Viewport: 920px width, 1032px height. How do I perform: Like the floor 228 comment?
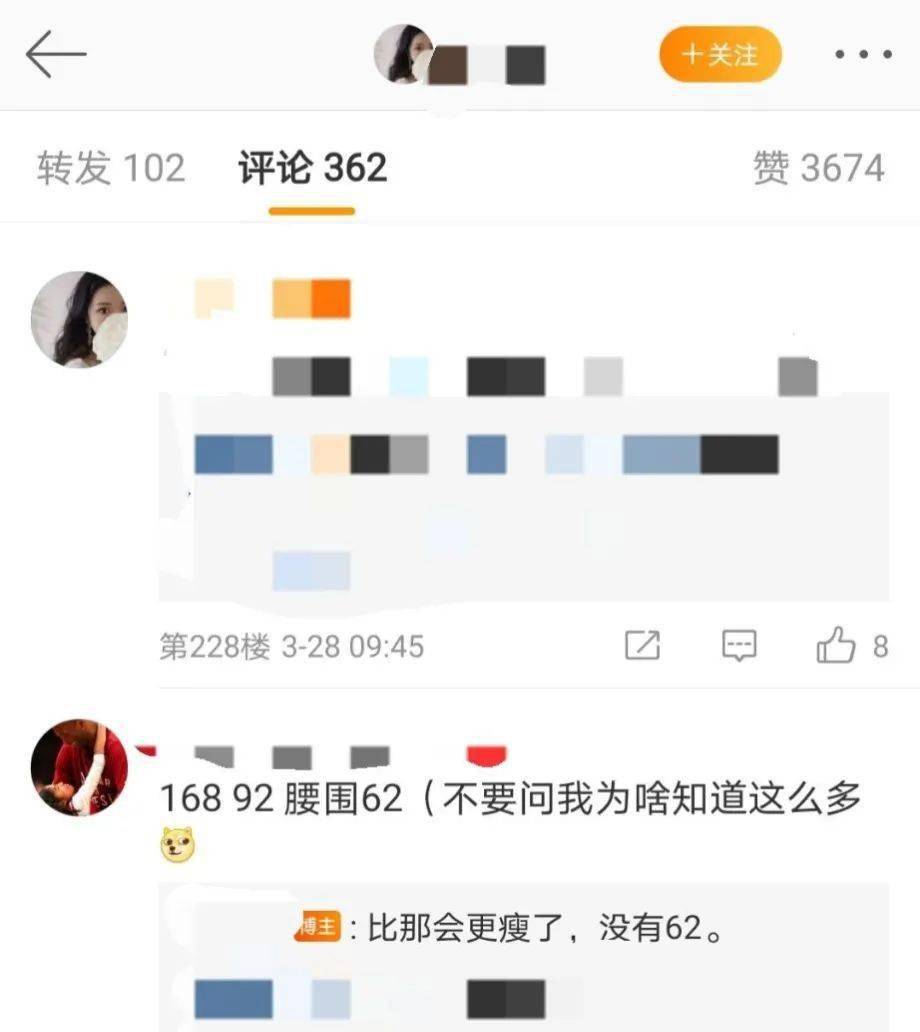click(837, 646)
